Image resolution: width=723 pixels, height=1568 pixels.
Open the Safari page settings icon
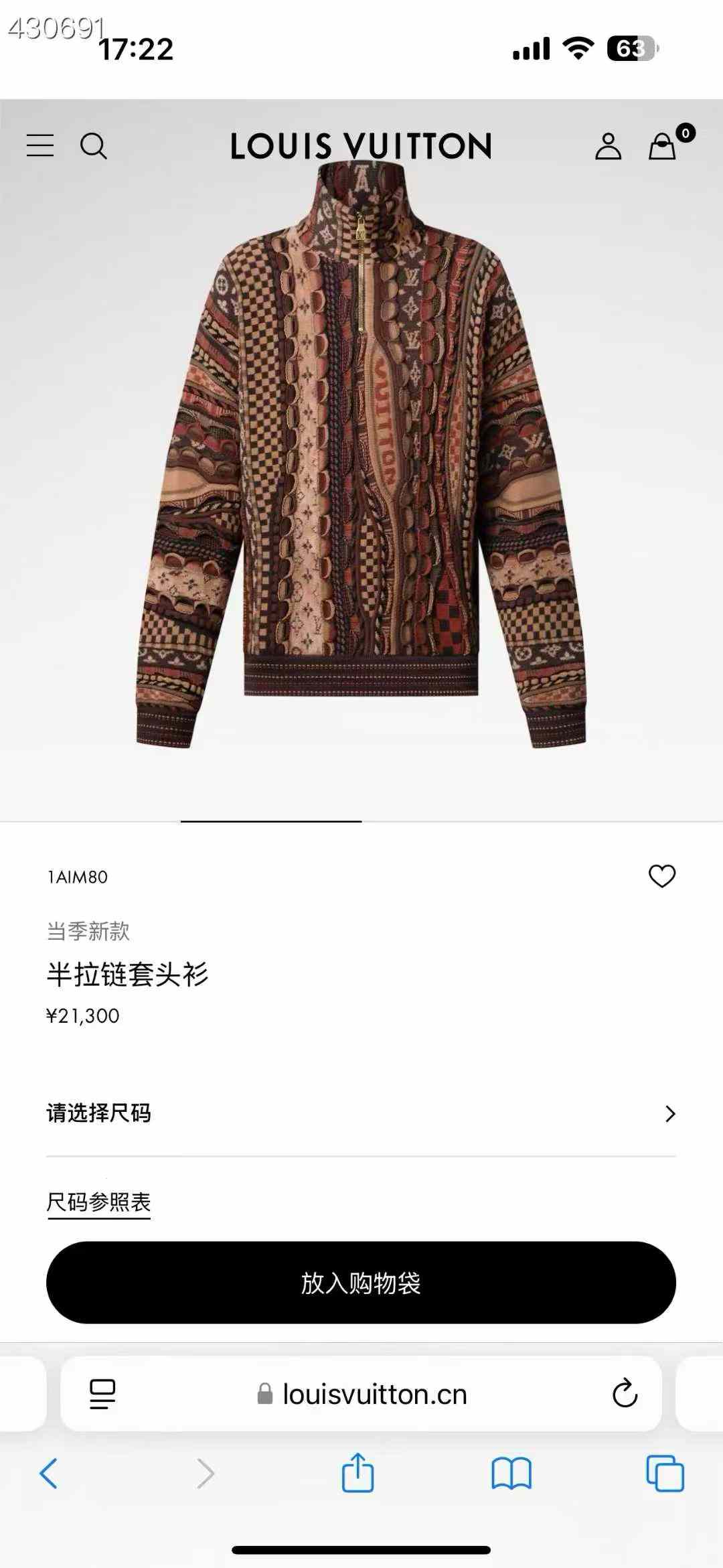pos(102,1394)
